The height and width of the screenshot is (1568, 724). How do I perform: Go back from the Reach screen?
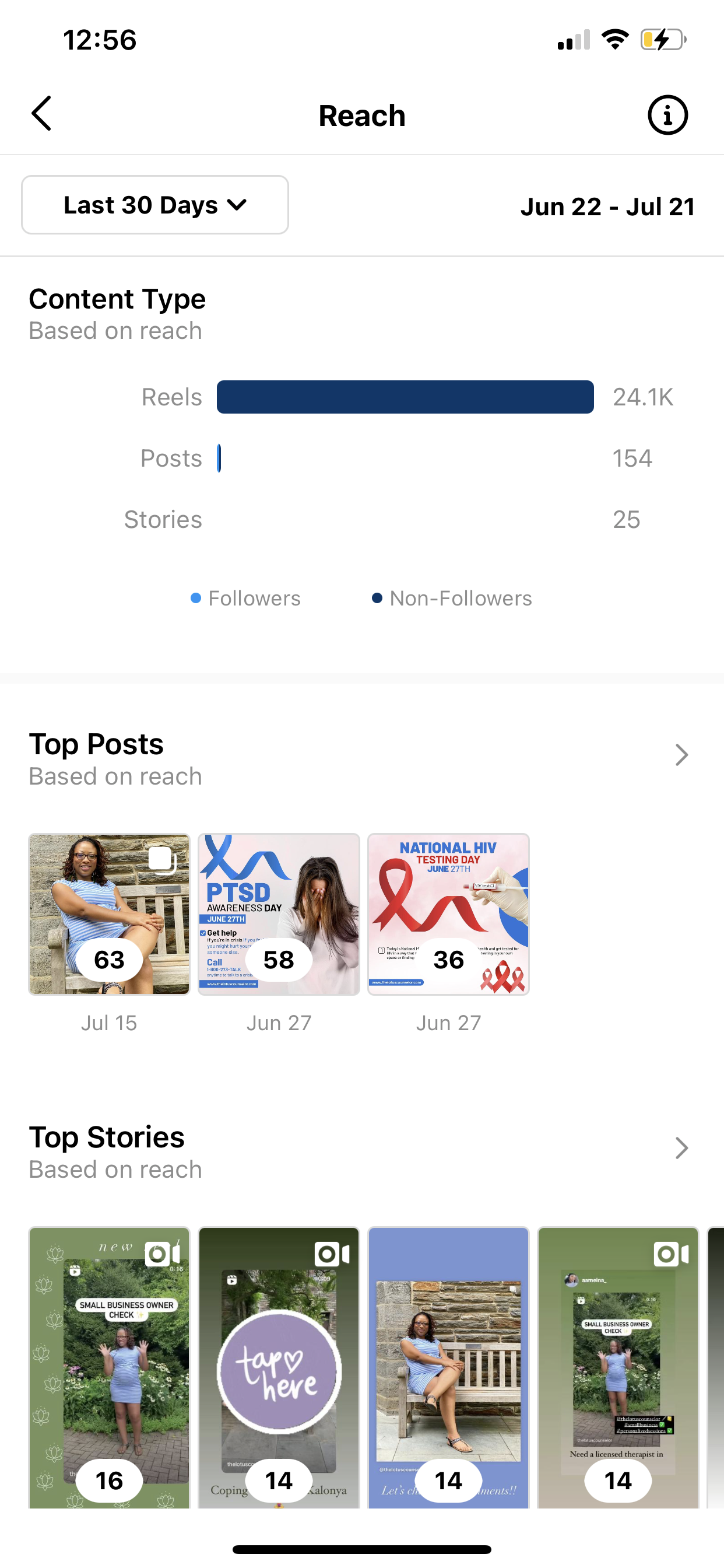pos(41,114)
